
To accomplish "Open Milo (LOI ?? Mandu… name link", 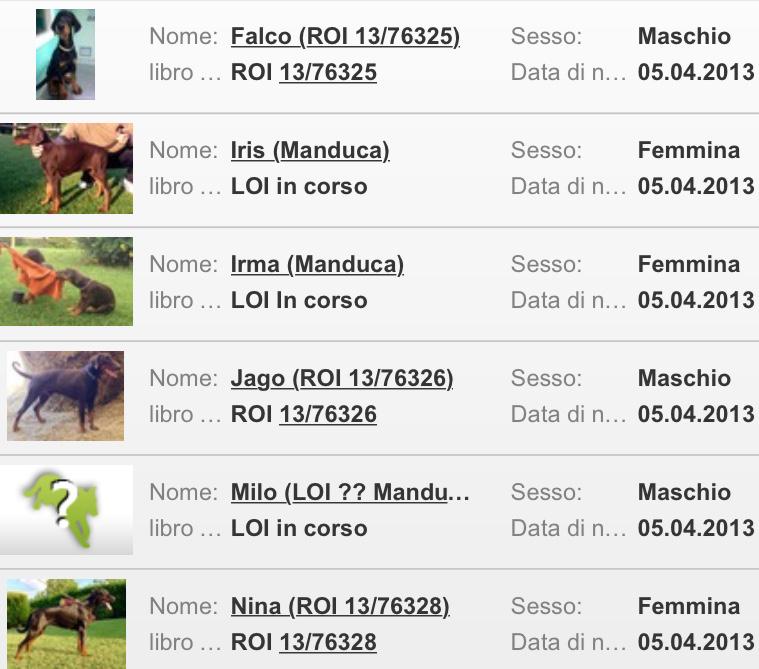I will pyautogui.click(x=350, y=493).
